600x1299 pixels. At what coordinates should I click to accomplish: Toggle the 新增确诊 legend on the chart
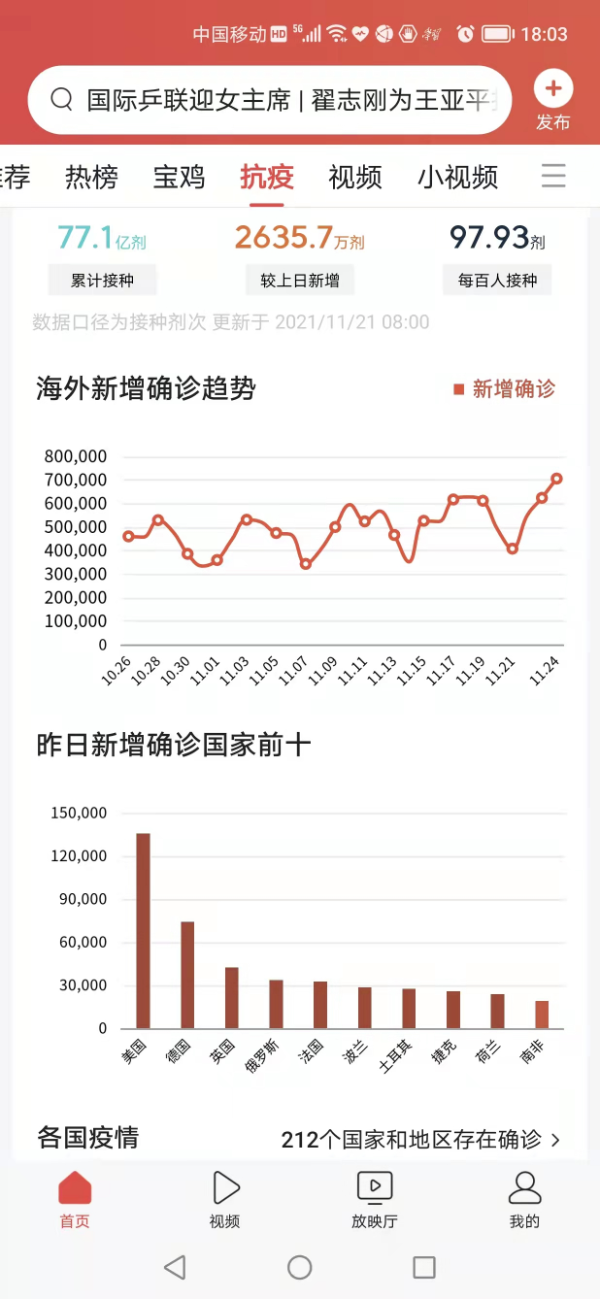504,389
